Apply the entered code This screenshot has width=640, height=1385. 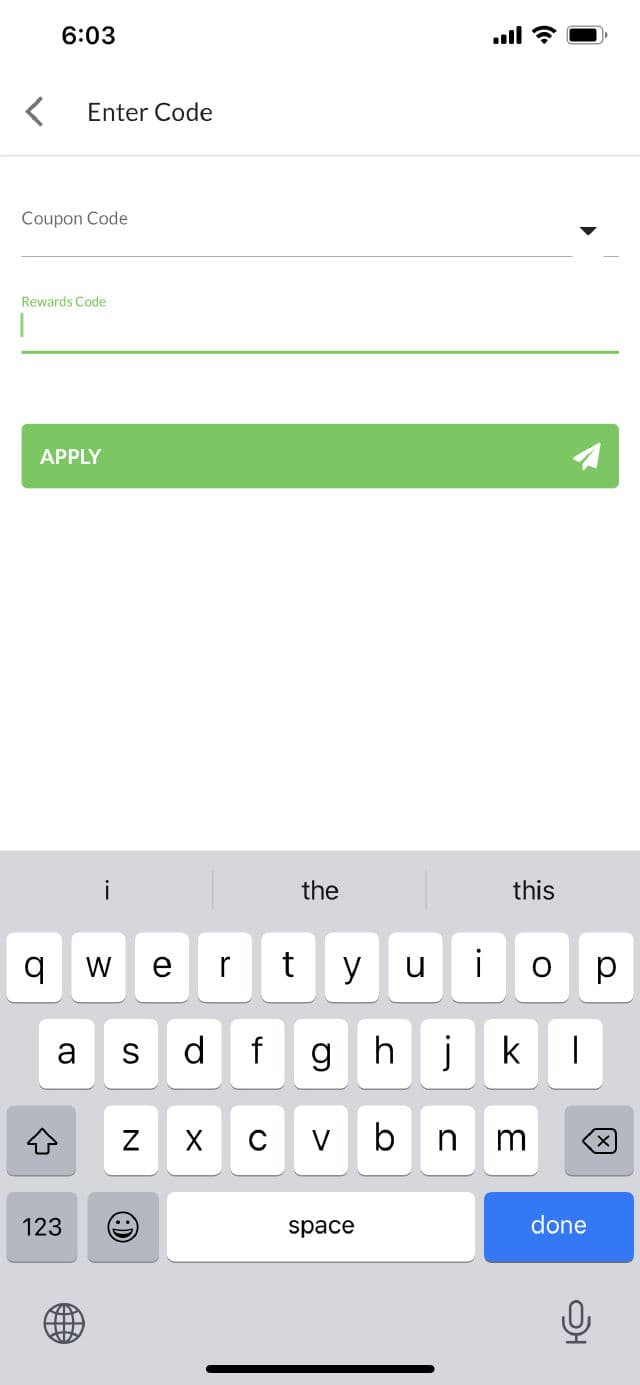[320, 456]
